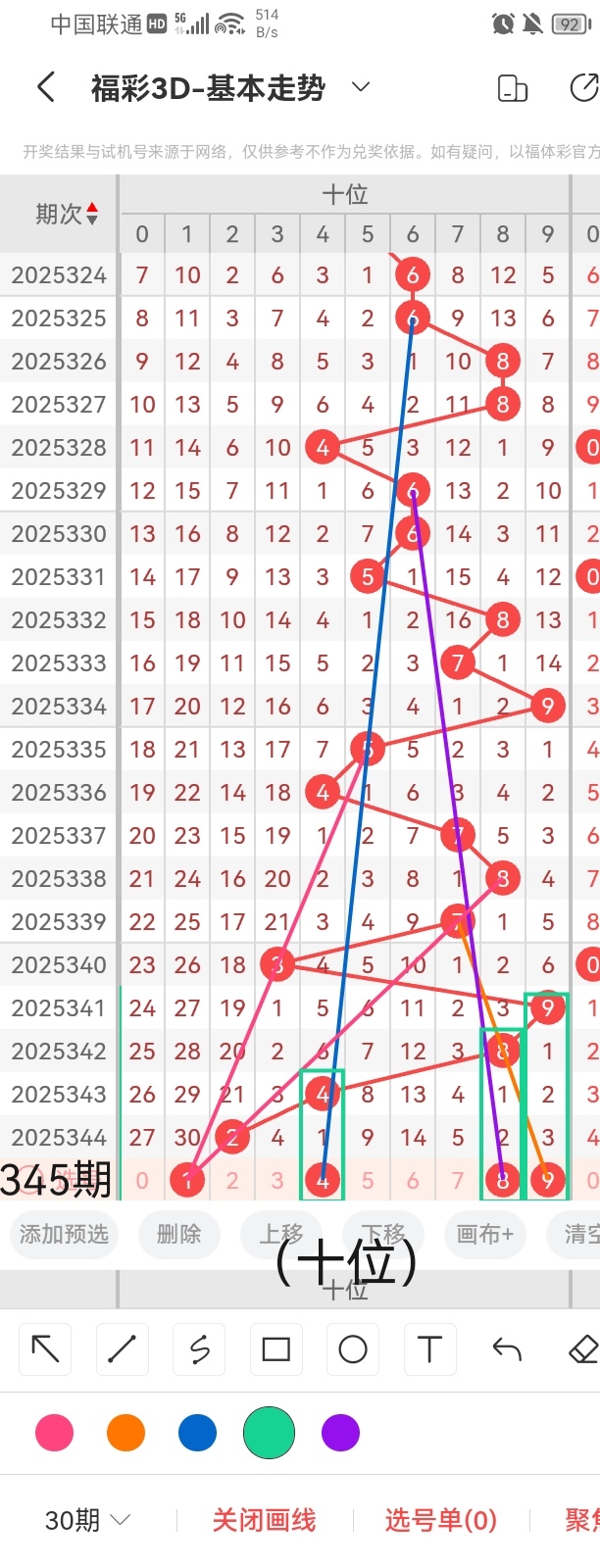600x1568 pixels.
Task: Open the 30期 period dropdown
Action: click(87, 1520)
